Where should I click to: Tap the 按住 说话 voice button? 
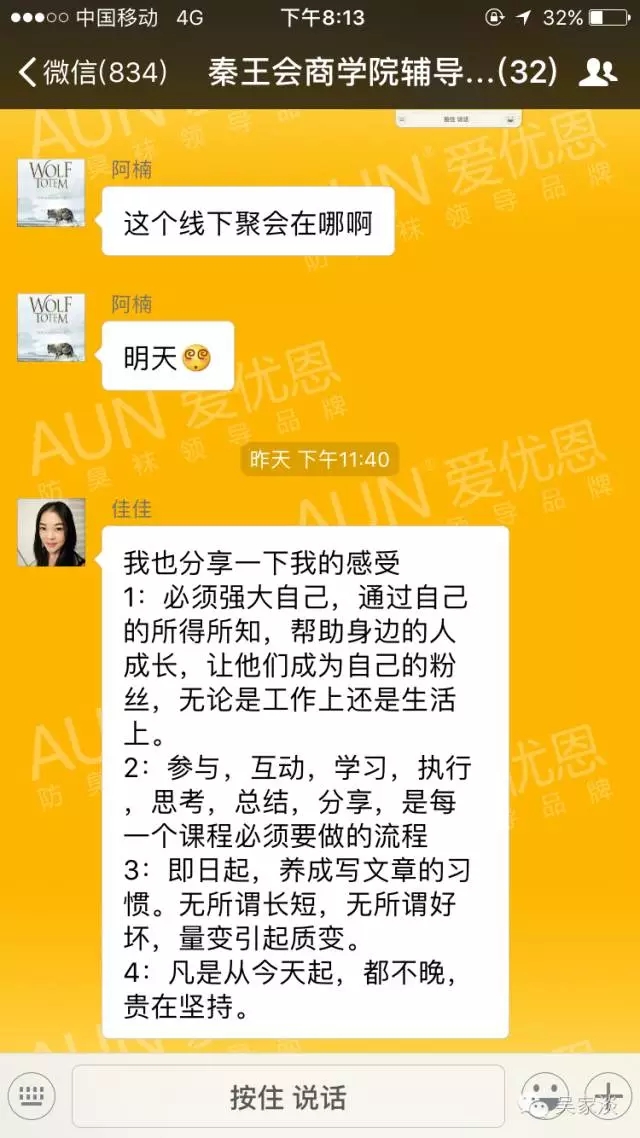coord(289,1096)
